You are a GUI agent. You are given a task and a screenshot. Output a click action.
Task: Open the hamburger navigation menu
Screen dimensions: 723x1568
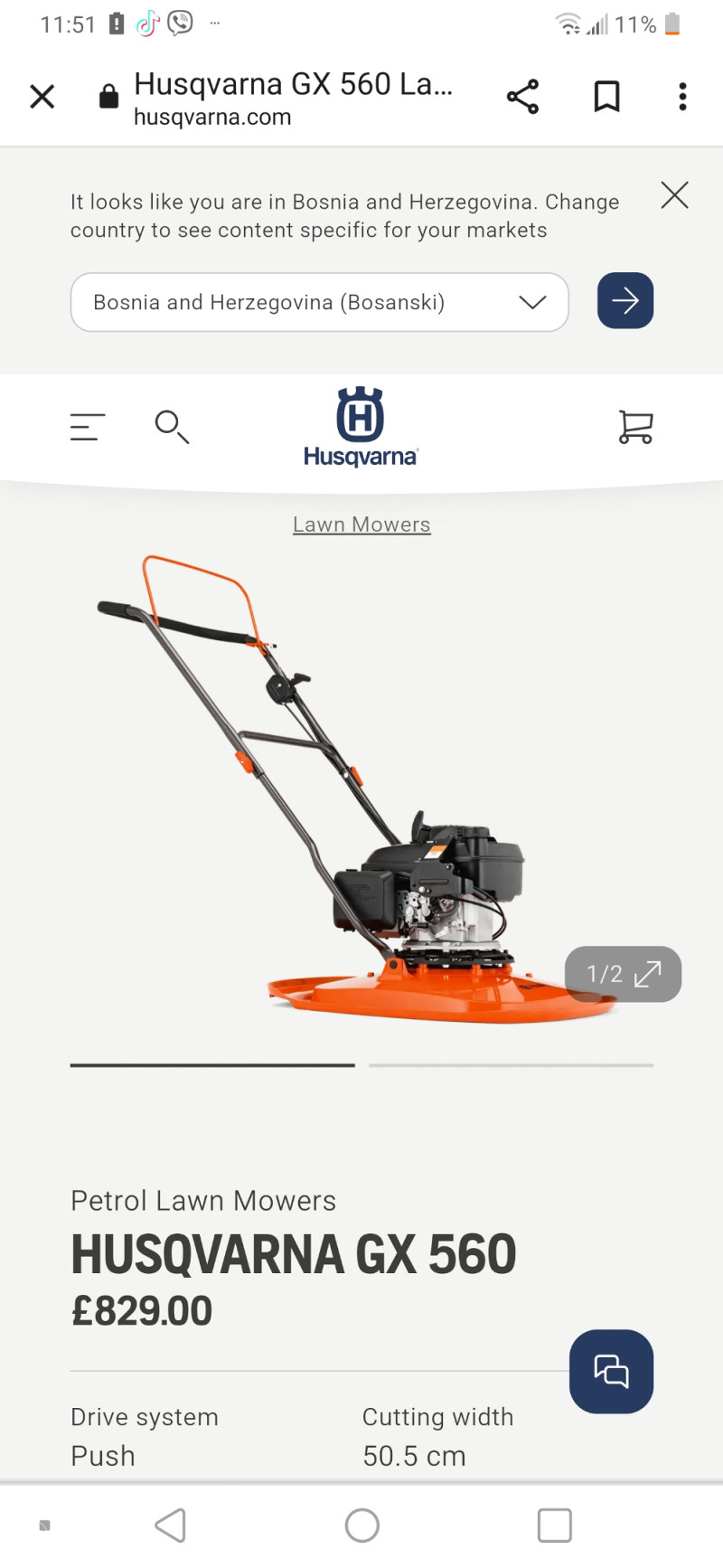click(x=87, y=427)
